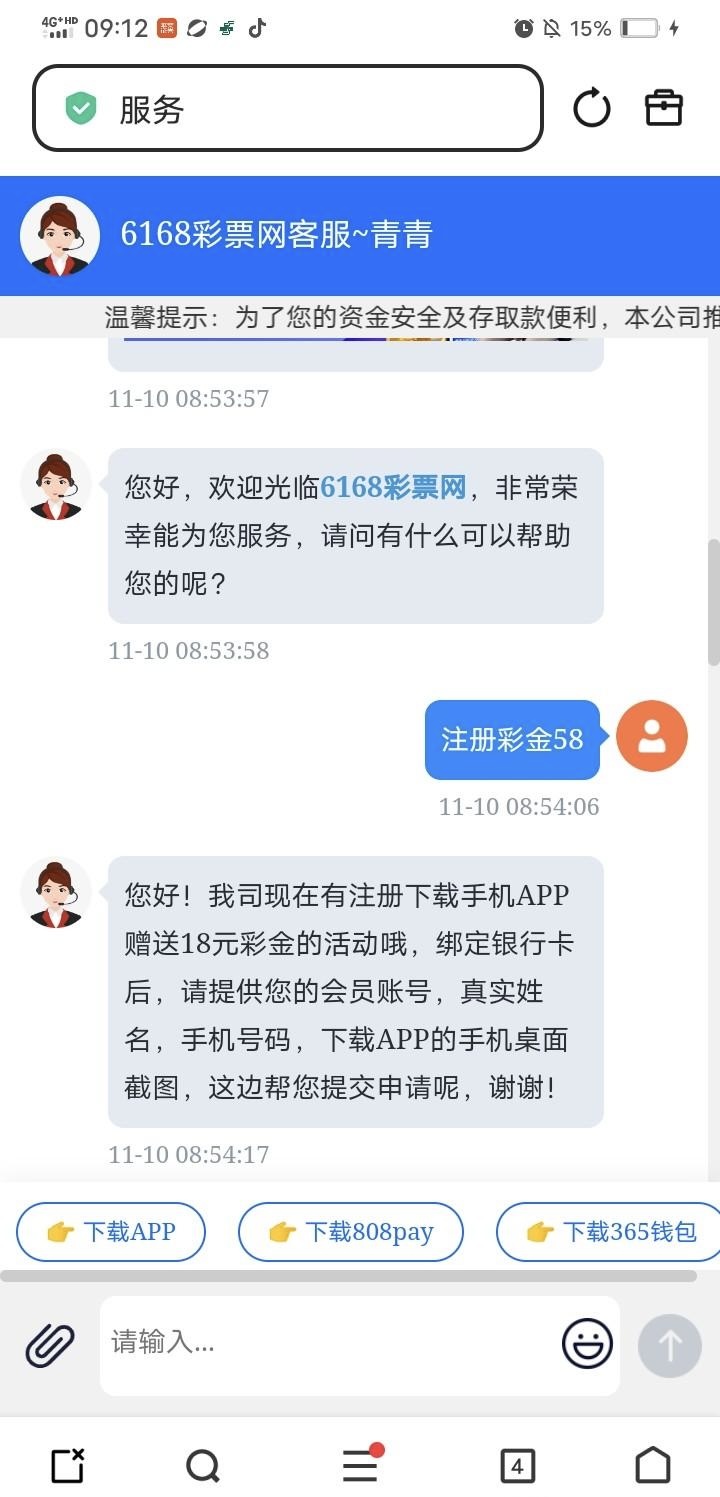Reload the page with the refresh icon
This screenshot has height=1497, width=720.
(591, 108)
